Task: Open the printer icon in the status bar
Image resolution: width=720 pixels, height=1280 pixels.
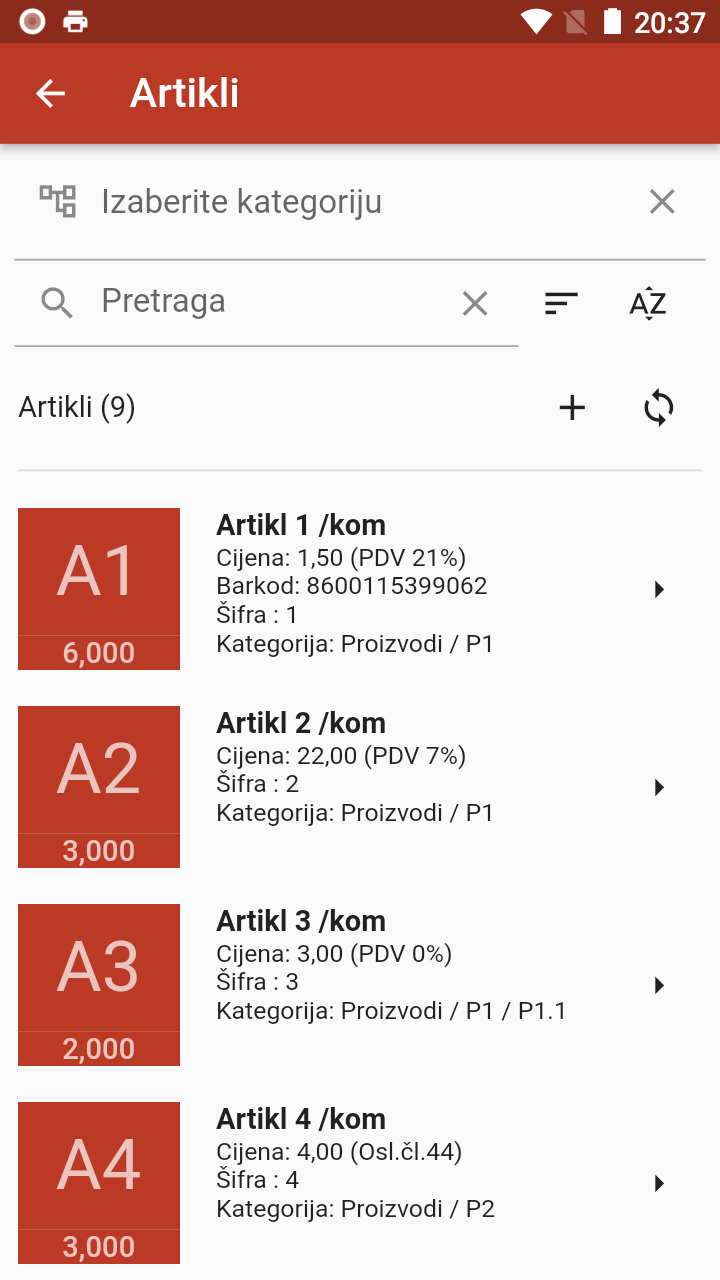Action: (x=74, y=21)
